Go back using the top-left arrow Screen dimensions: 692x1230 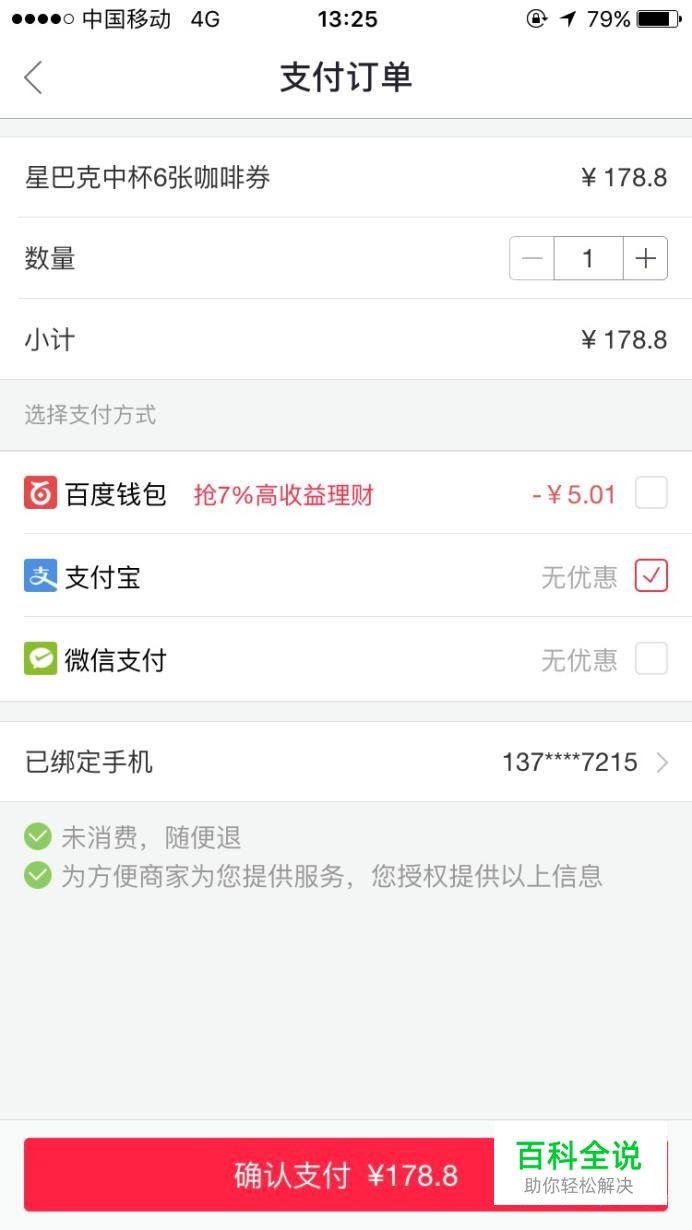[34, 78]
